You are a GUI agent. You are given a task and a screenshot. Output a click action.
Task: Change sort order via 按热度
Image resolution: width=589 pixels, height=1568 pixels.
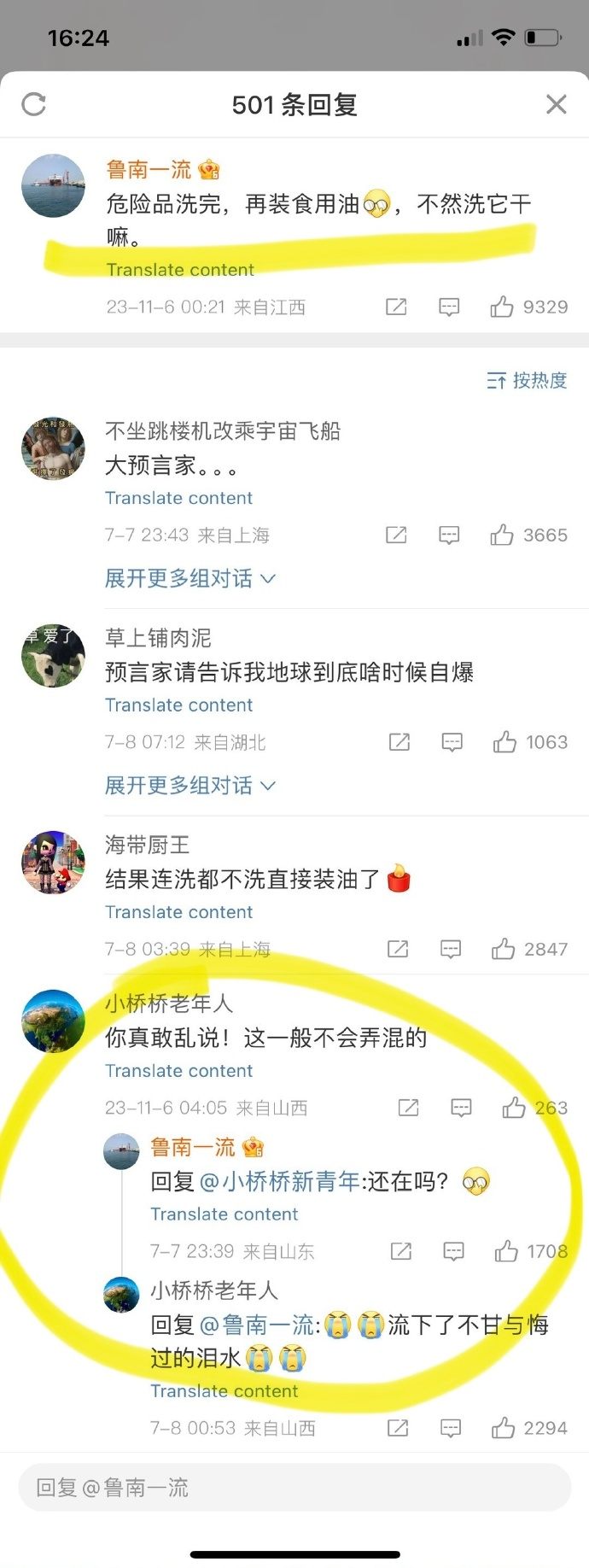tap(527, 380)
